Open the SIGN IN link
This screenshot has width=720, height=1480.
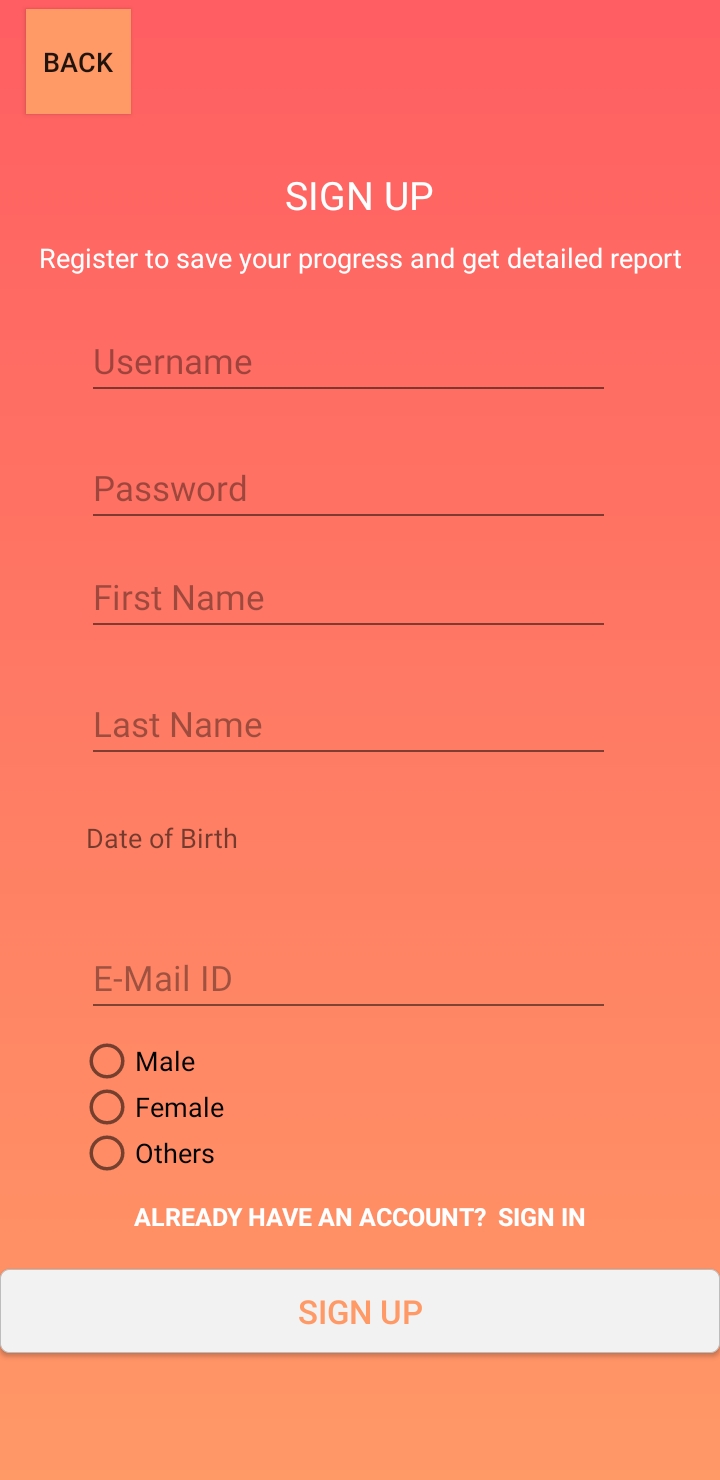[541, 1217]
